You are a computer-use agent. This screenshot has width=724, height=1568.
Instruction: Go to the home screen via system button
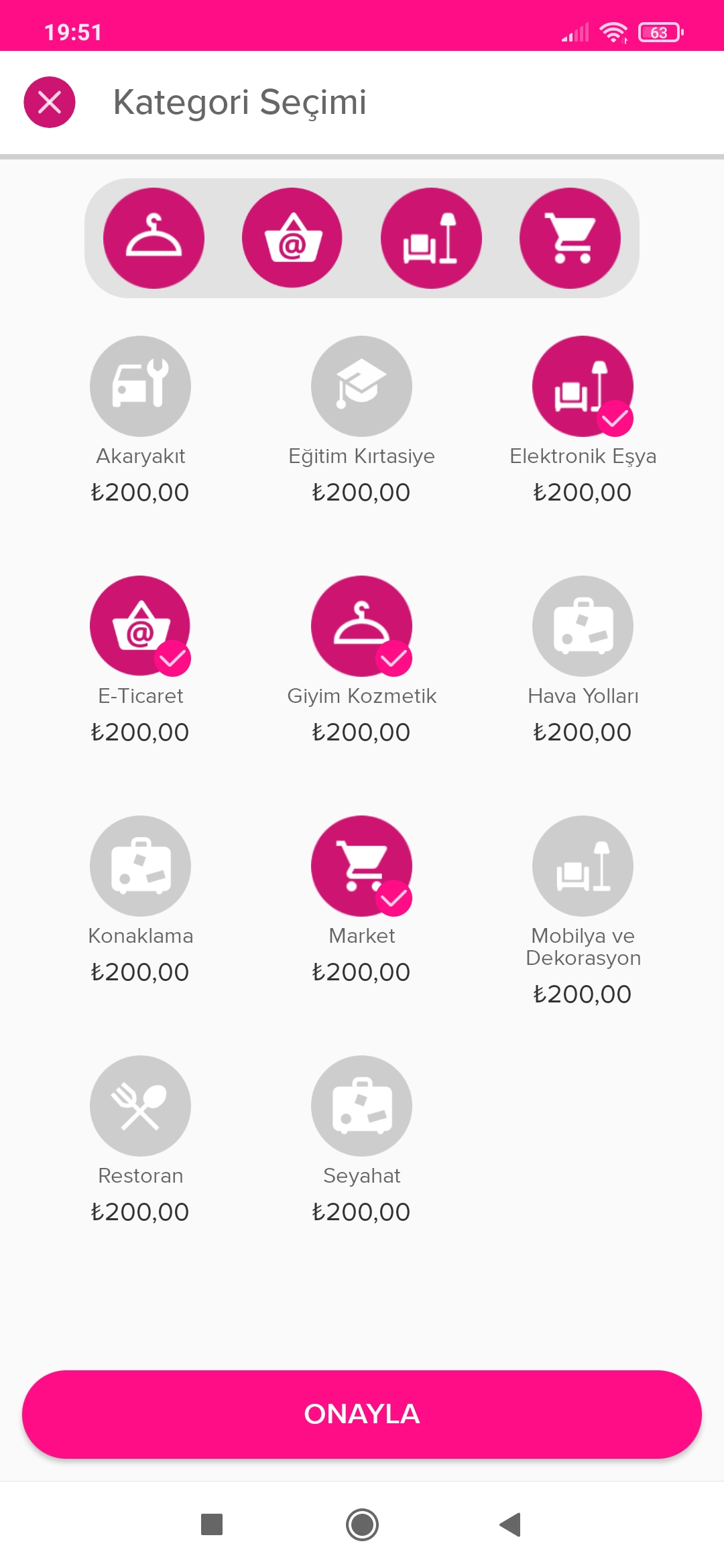pos(362,1524)
